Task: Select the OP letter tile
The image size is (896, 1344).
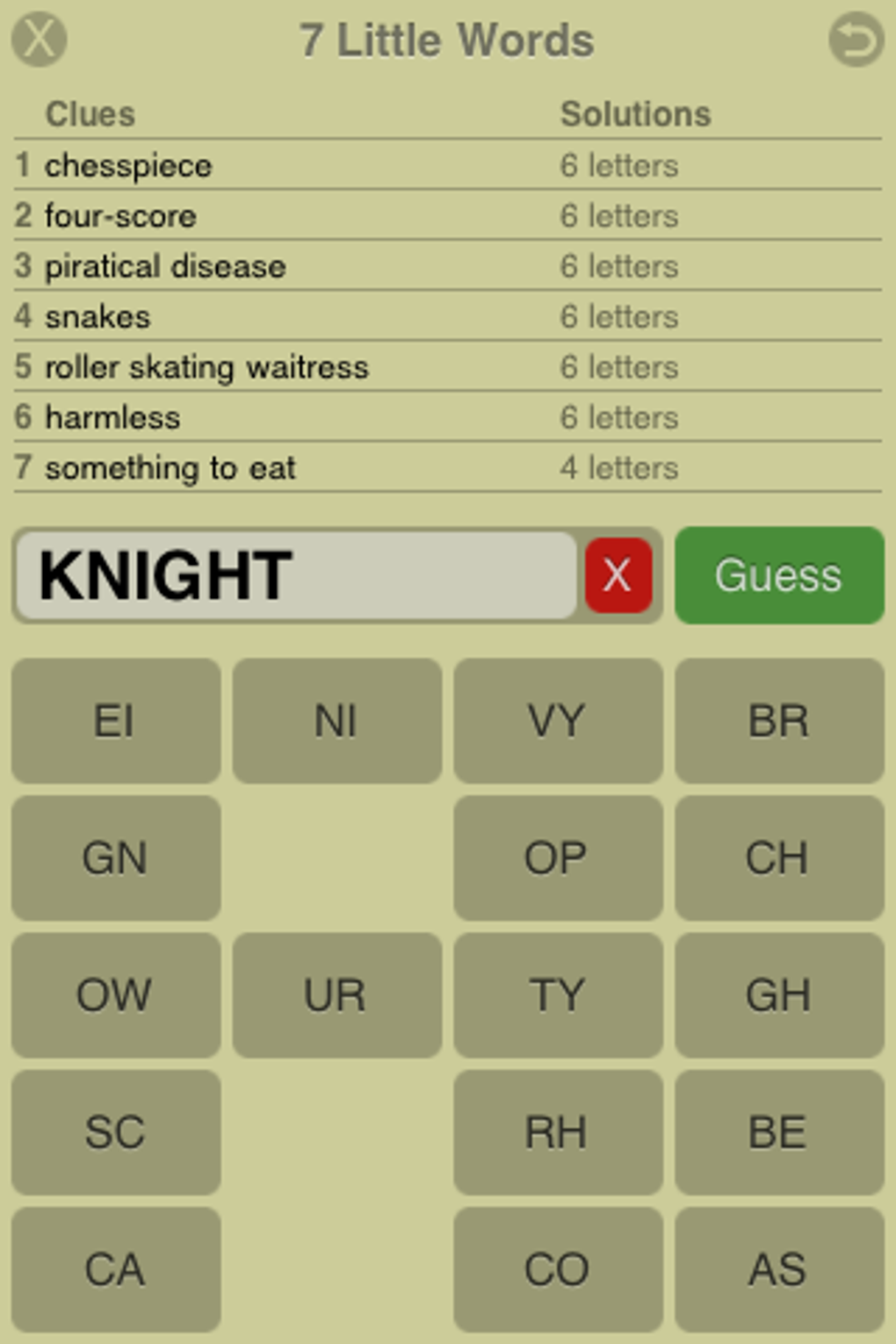Action: coord(558,858)
